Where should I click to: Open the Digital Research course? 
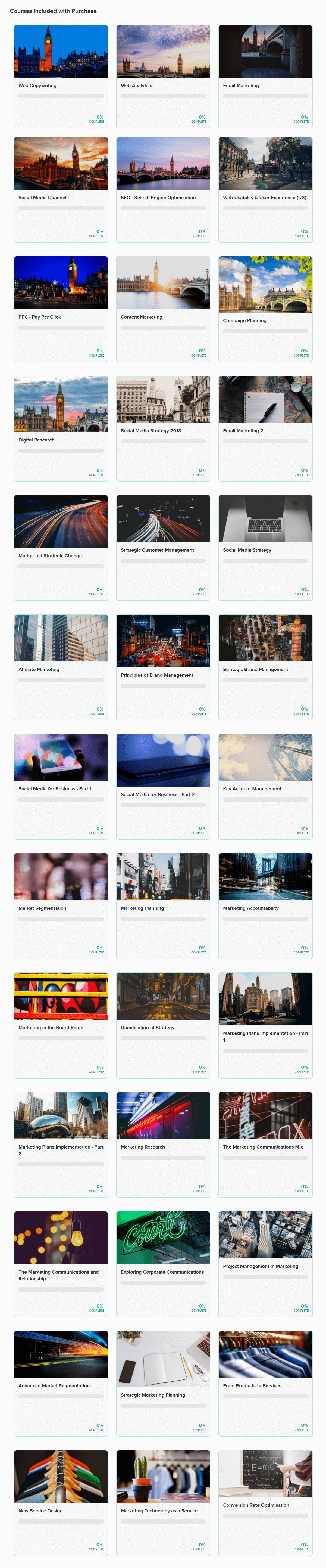tap(37, 440)
